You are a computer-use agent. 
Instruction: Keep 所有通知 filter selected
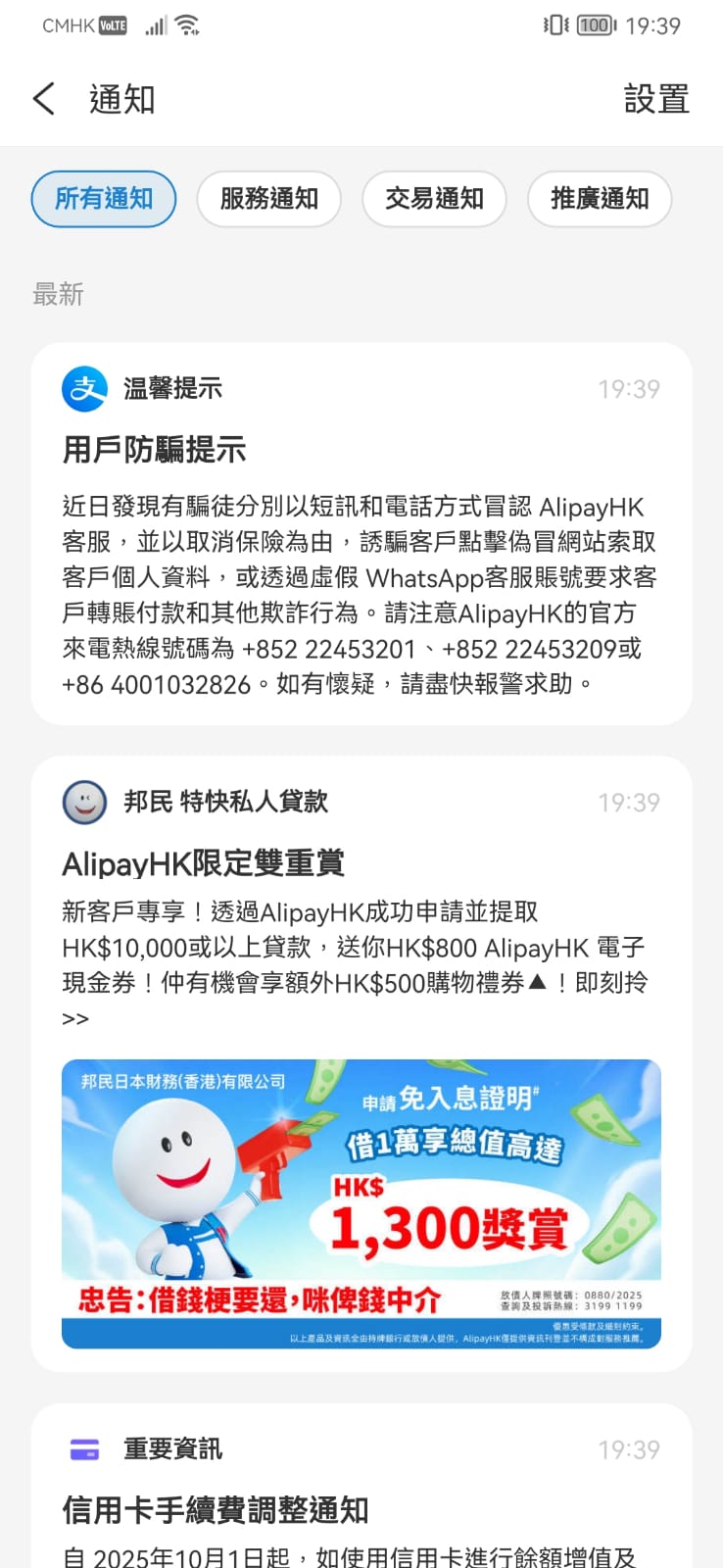pyautogui.click(x=103, y=199)
